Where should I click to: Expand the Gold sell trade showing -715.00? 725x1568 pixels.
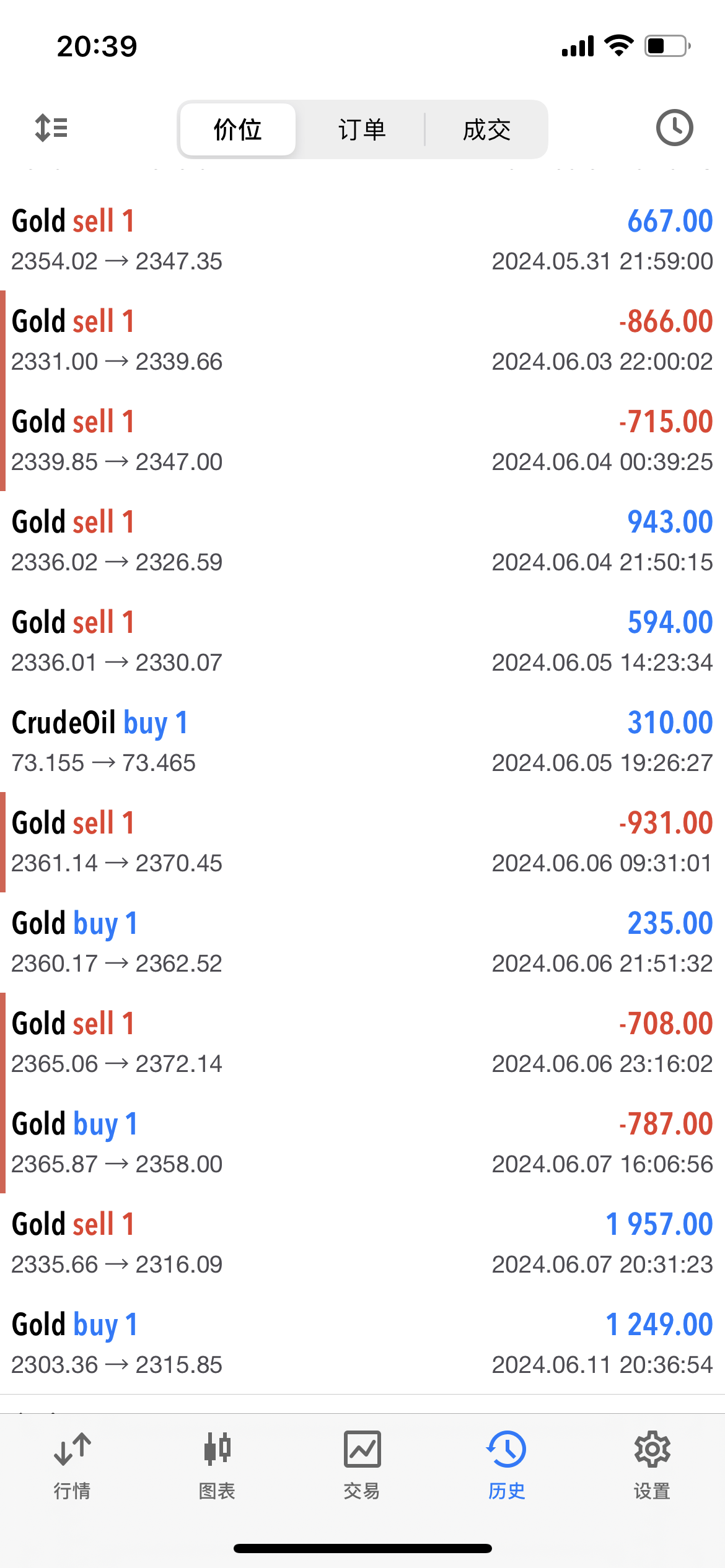[362, 441]
